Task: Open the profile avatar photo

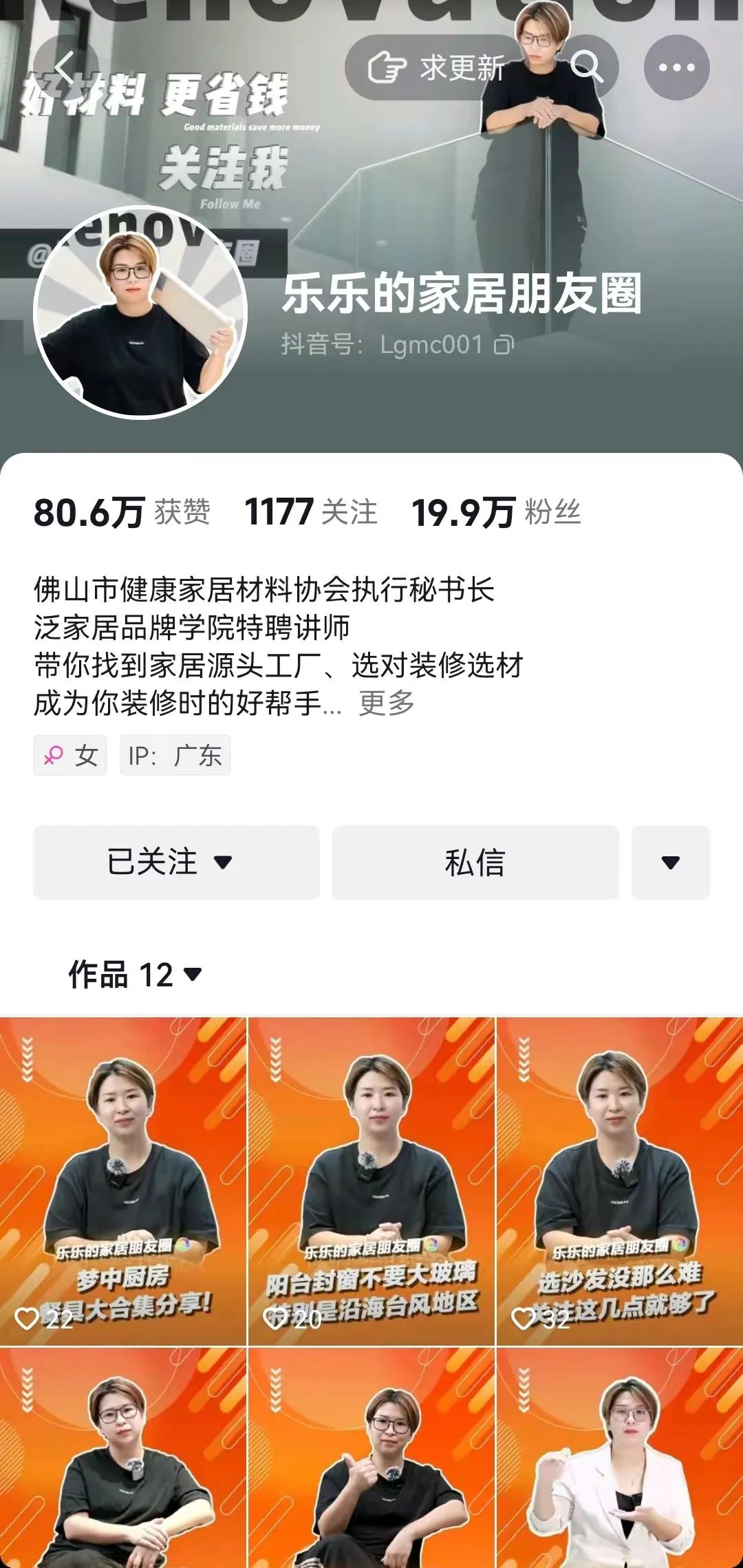Action: coord(142,313)
